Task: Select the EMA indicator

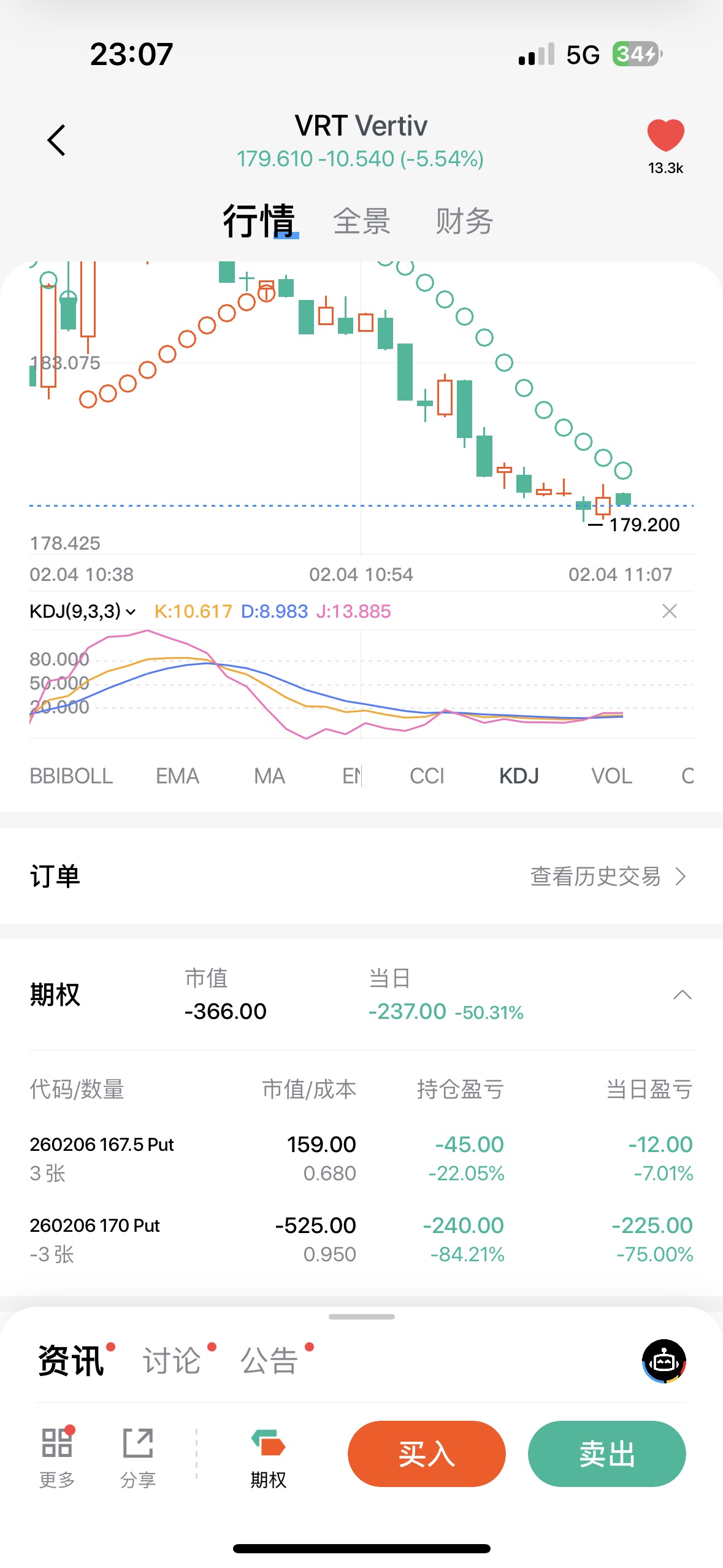Action: 177,776
